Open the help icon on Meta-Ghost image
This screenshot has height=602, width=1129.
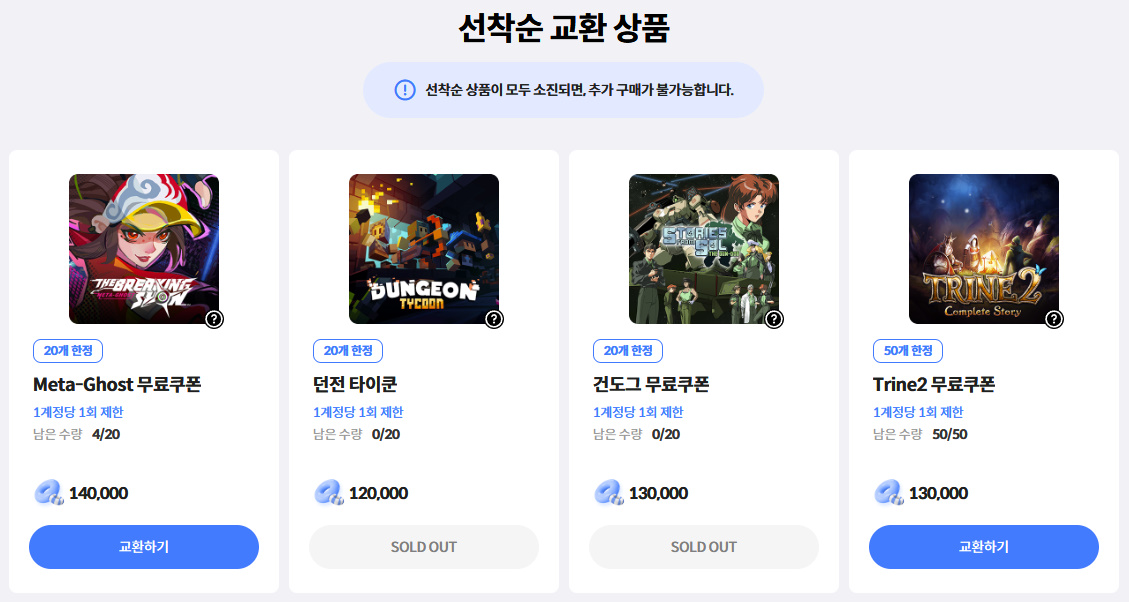point(214,319)
